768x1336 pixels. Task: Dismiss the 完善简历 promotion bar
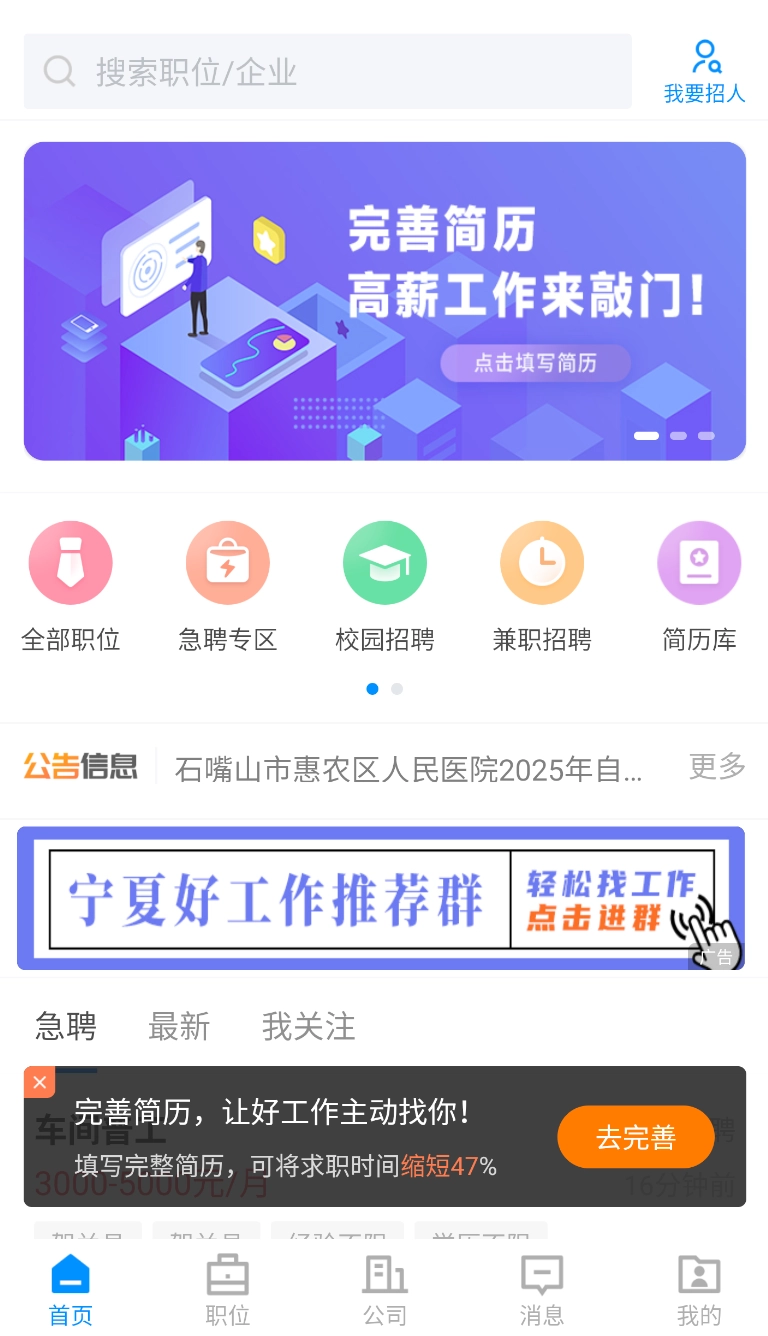[x=39, y=1082]
